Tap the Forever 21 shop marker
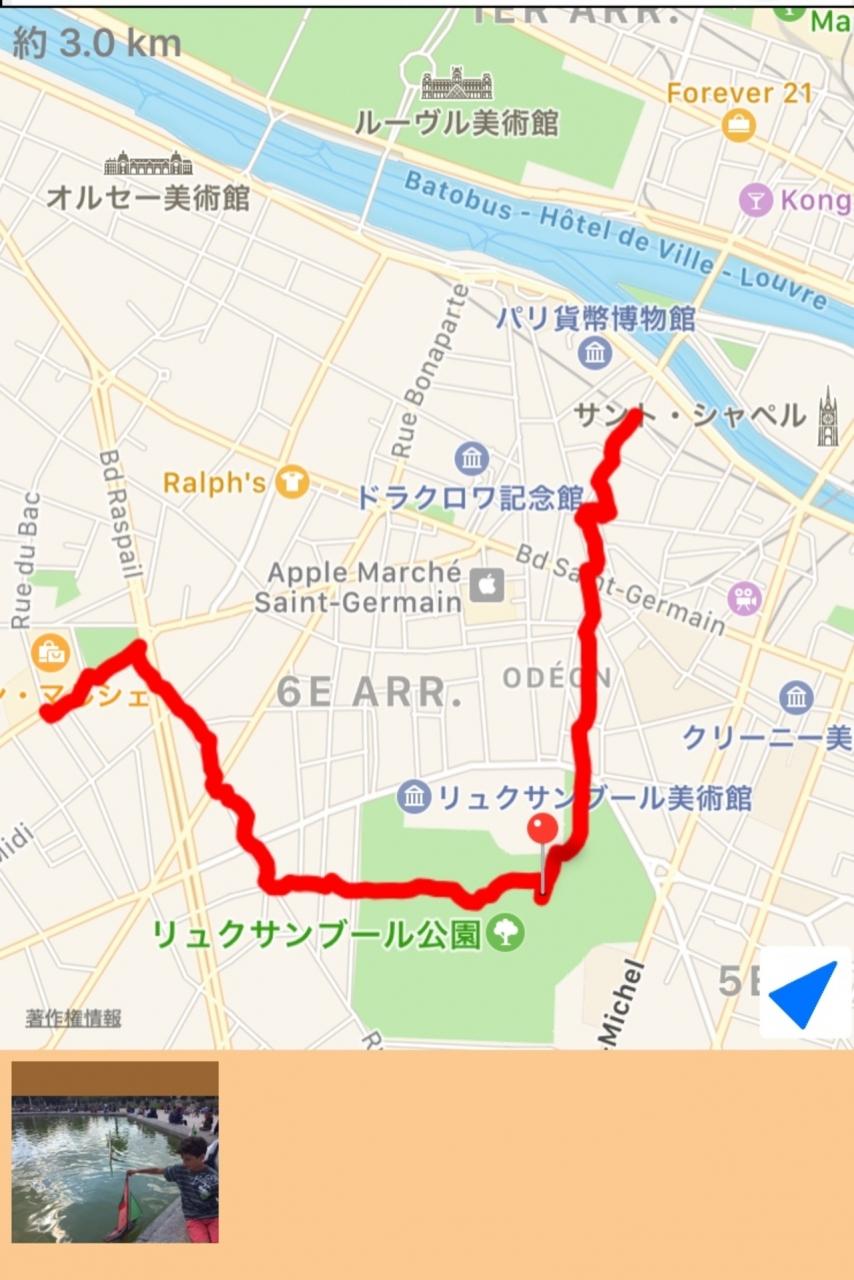This screenshot has height=1280, width=854. point(738,126)
